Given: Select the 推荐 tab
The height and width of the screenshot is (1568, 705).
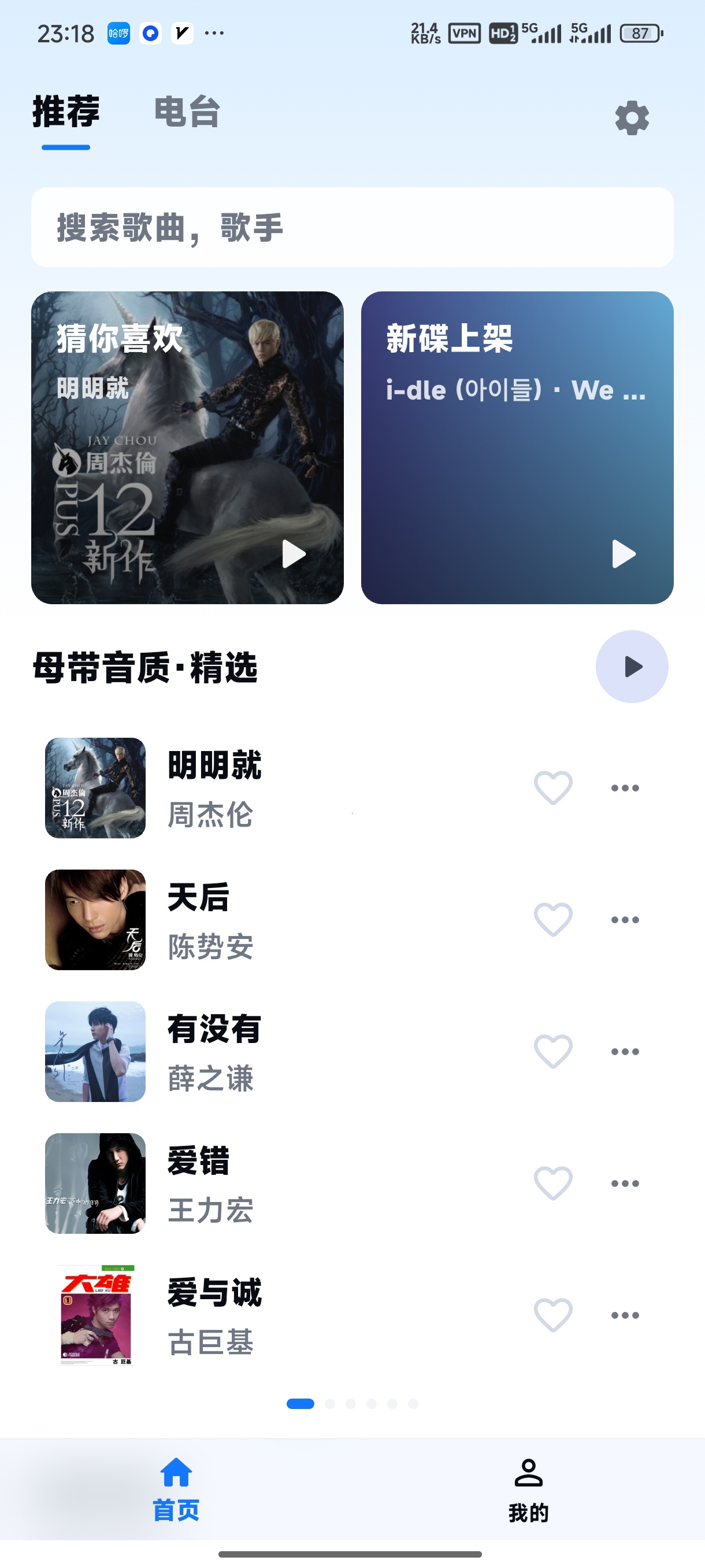Looking at the screenshot, I should pos(66,112).
